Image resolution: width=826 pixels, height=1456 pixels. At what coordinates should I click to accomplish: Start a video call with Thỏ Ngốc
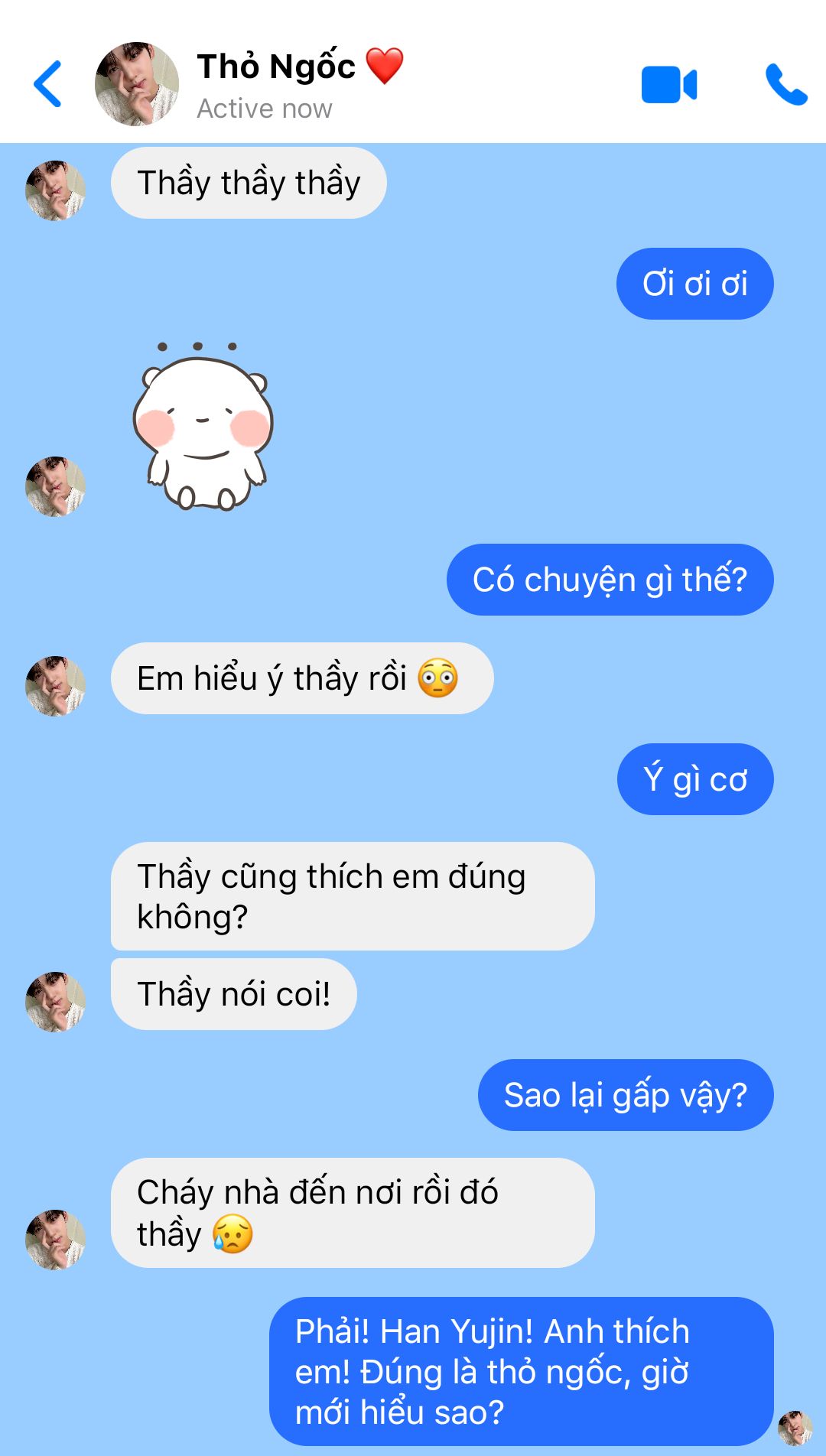669,84
